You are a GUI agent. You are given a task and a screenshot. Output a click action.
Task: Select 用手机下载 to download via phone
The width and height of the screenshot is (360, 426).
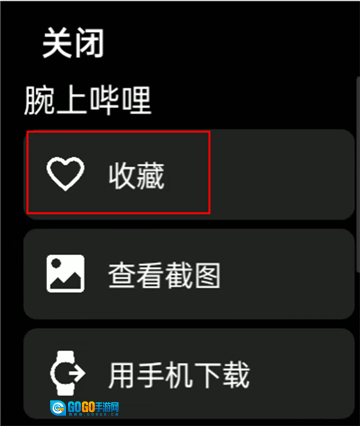tap(189, 374)
